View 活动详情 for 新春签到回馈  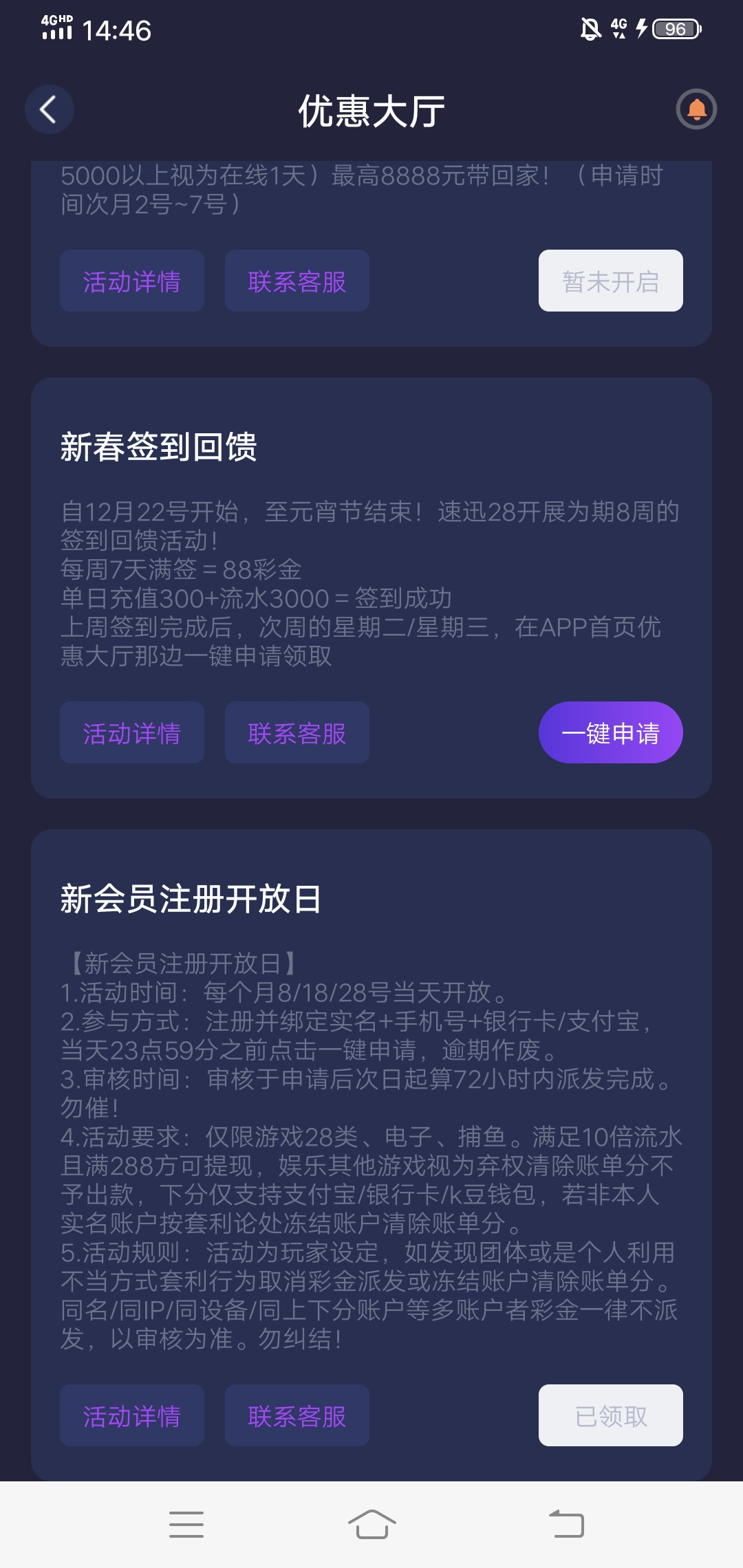[x=132, y=733]
